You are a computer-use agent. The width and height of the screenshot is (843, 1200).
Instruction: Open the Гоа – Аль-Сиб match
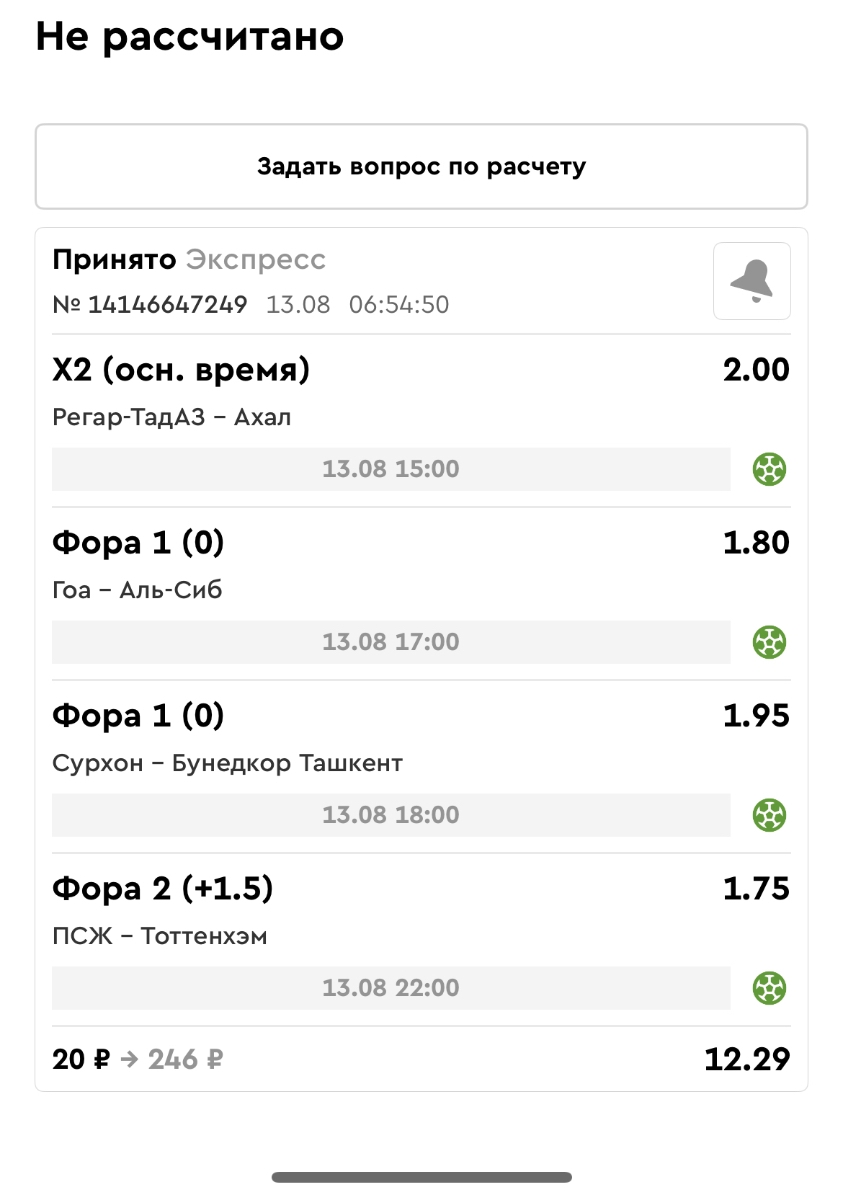point(137,590)
